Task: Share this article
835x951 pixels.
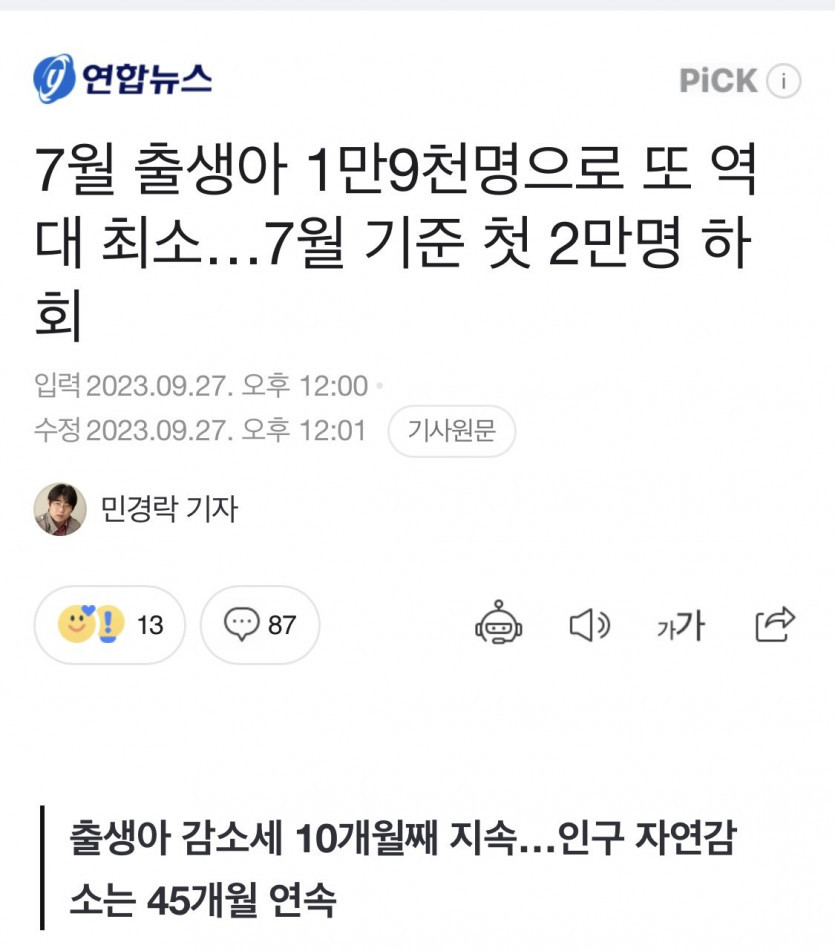Action: tap(774, 625)
